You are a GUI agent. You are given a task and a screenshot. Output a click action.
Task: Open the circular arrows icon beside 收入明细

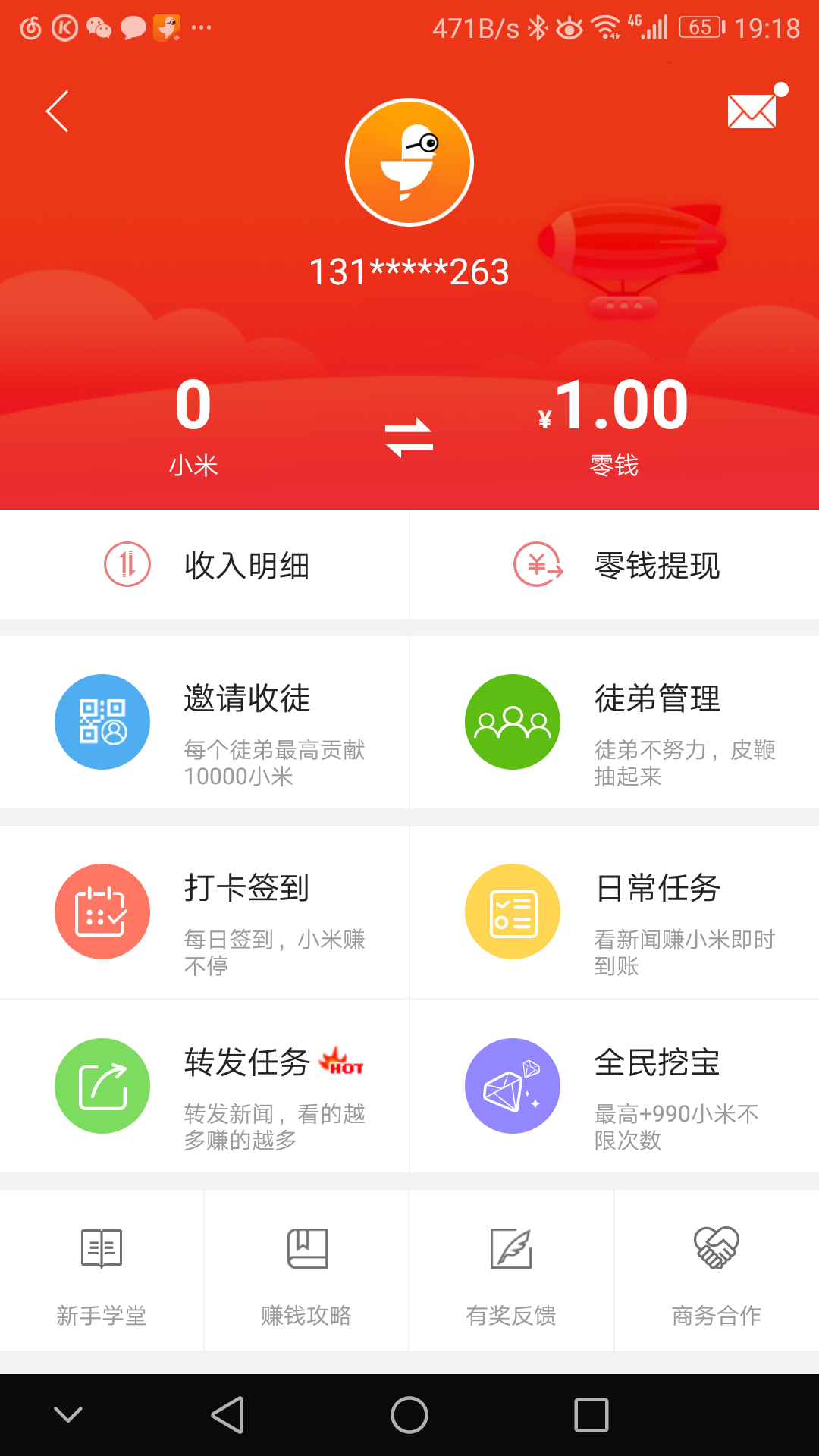pos(127,564)
